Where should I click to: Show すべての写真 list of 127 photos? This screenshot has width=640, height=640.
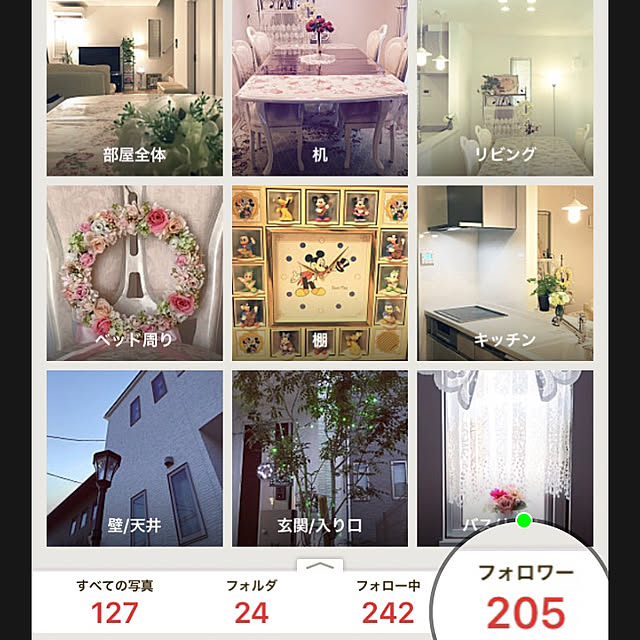[x=114, y=601]
